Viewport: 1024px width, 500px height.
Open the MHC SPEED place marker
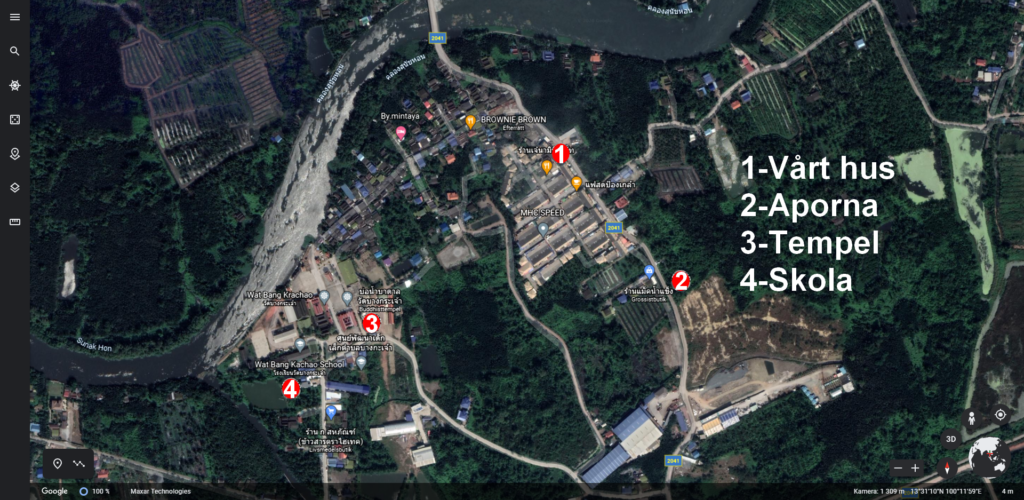click(x=542, y=227)
